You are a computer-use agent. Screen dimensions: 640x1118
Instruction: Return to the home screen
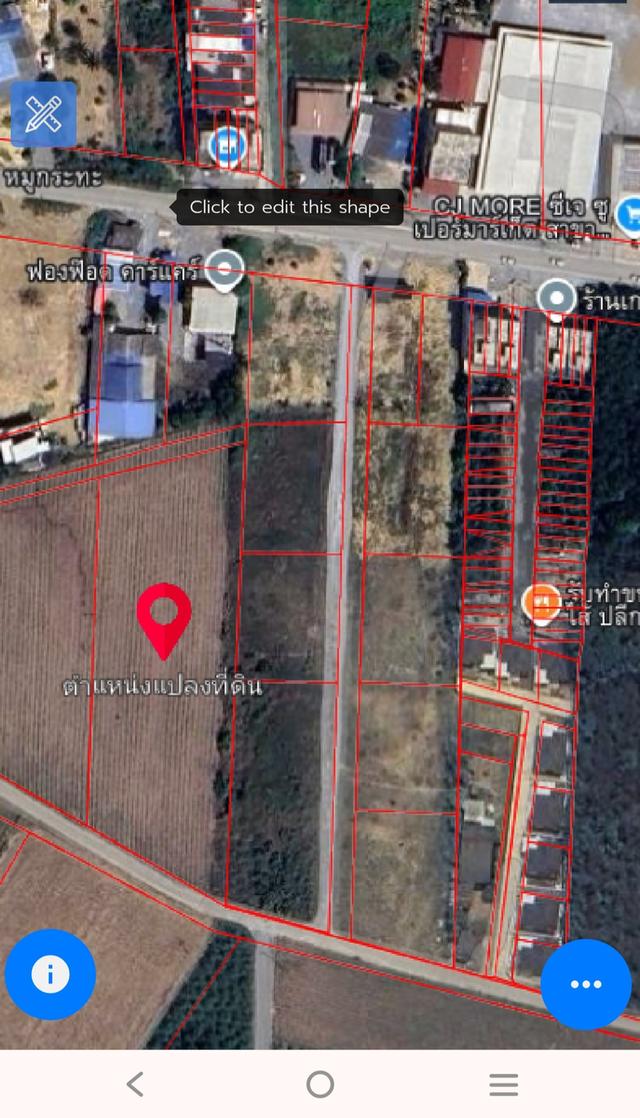320,1083
